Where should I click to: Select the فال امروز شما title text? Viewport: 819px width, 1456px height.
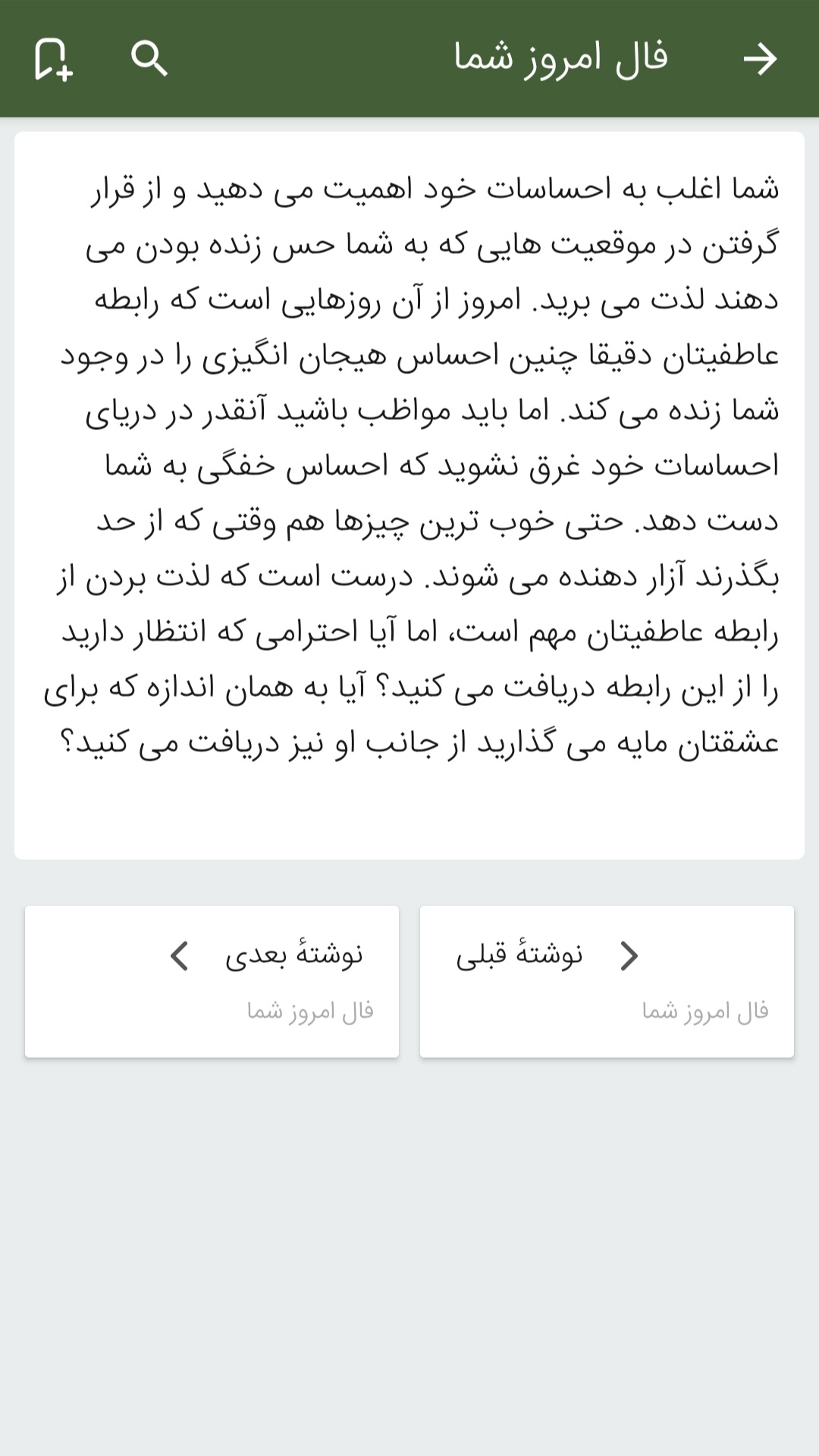pyautogui.click(x=565, y=59)
